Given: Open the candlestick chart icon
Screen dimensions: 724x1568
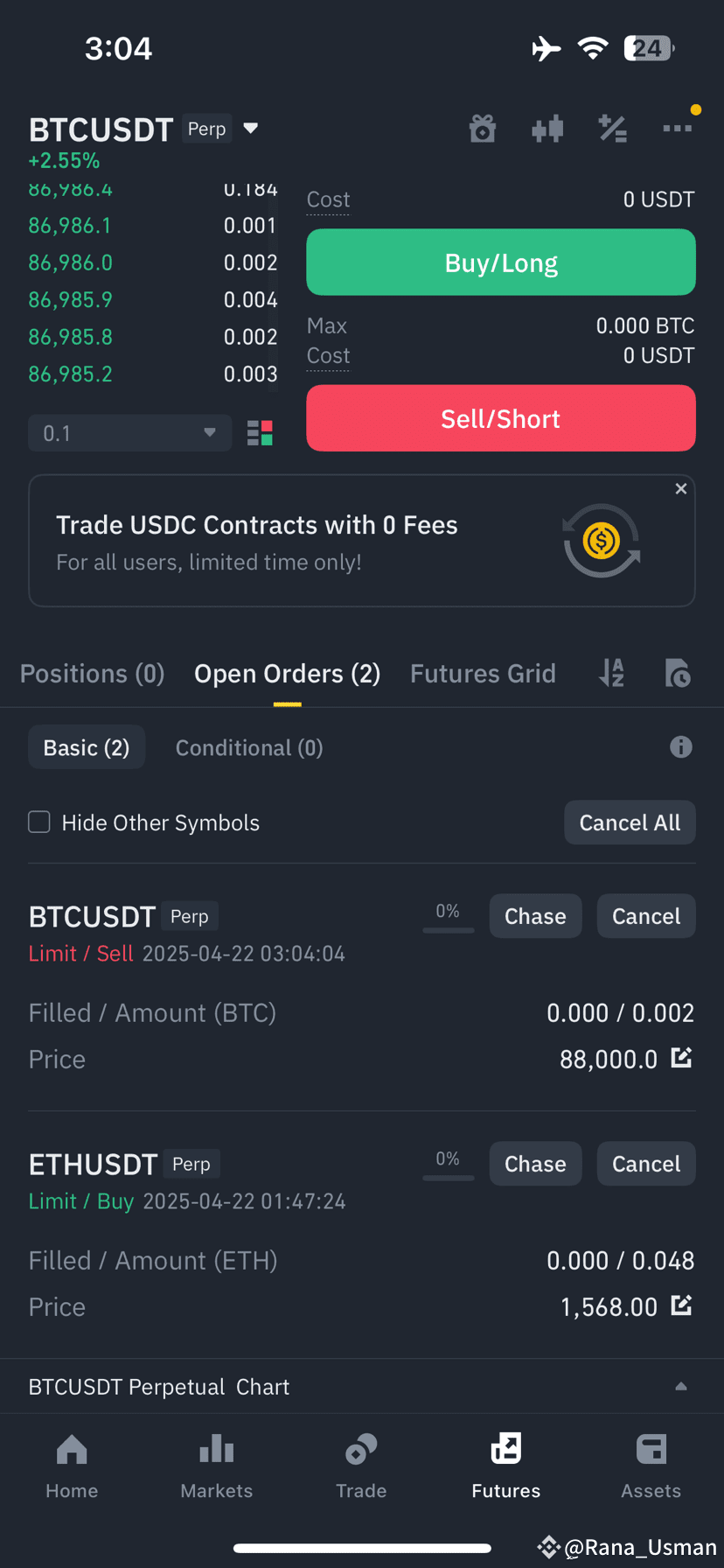Looking at the screenshot, I should click(x=547, y=129).
